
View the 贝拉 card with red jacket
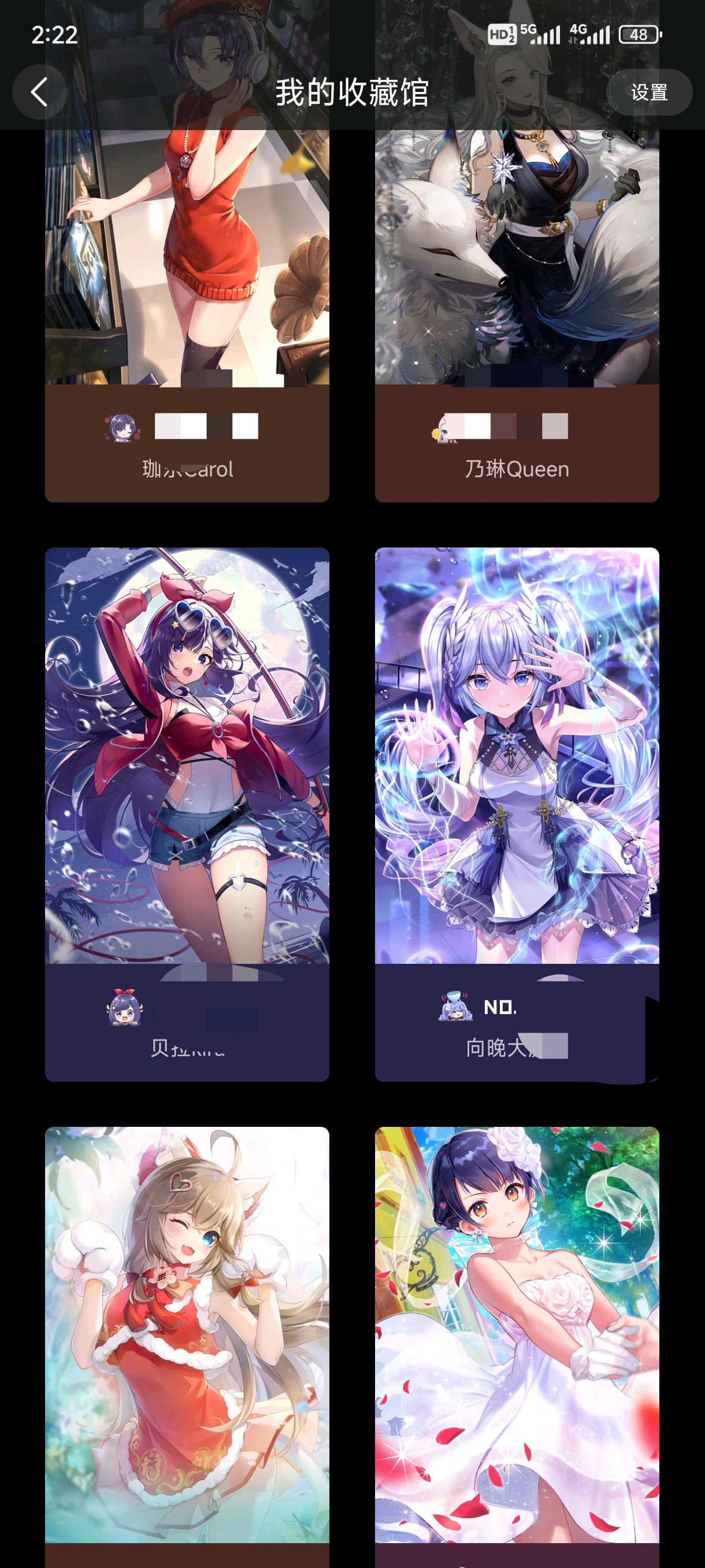point(187,792)
